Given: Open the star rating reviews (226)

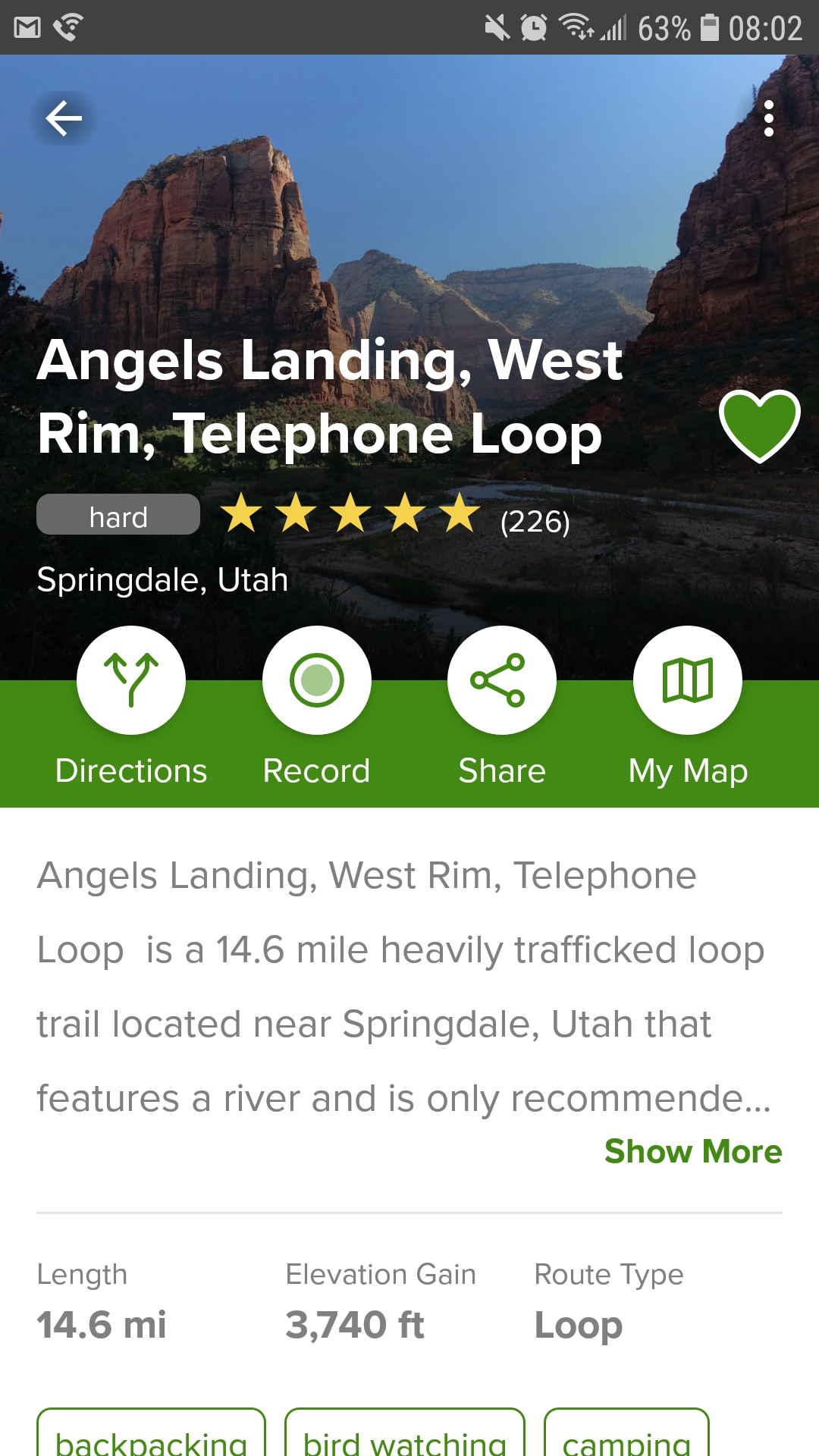Looking at the screenshot, I should coord(394,516).
